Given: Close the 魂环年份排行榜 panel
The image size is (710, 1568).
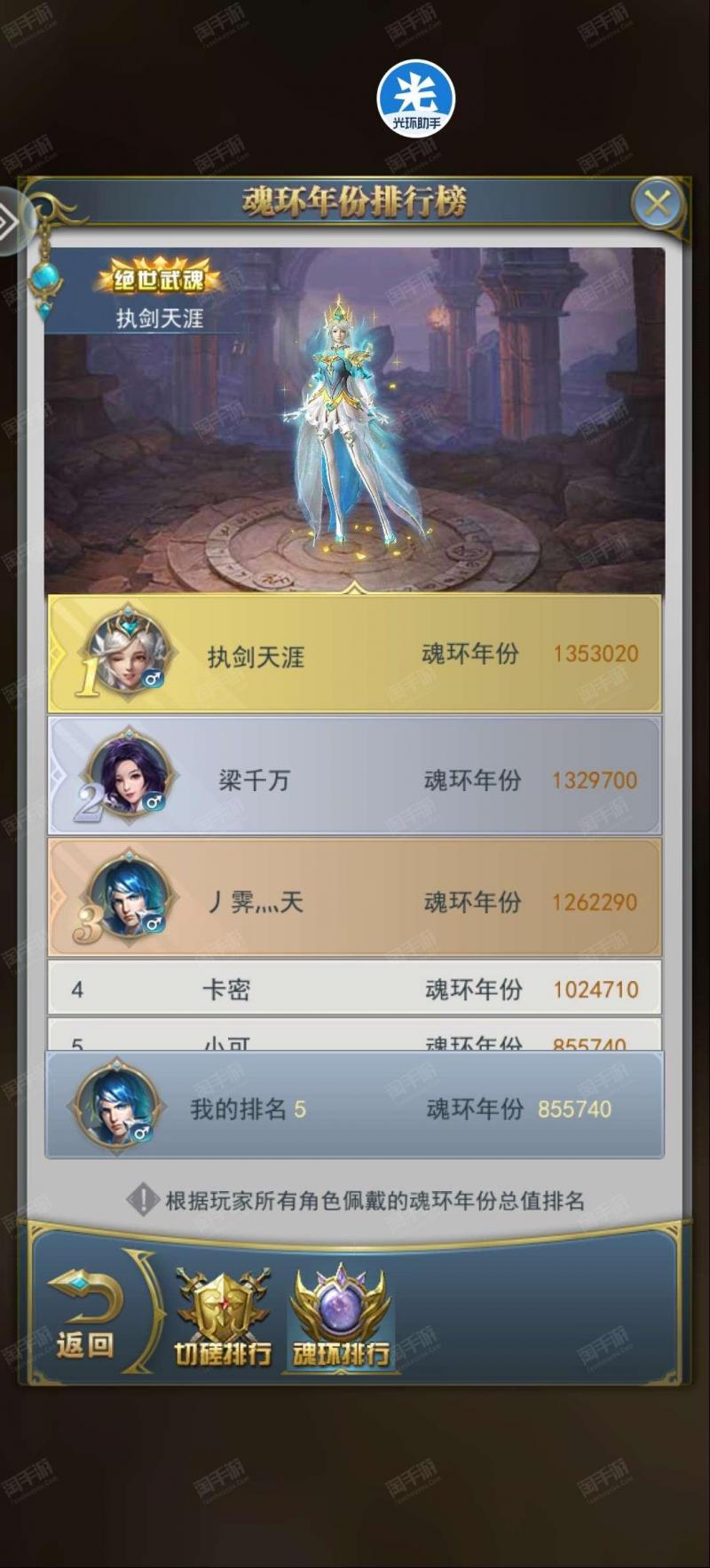Looking at the screenshot, I should pos(658,205).
